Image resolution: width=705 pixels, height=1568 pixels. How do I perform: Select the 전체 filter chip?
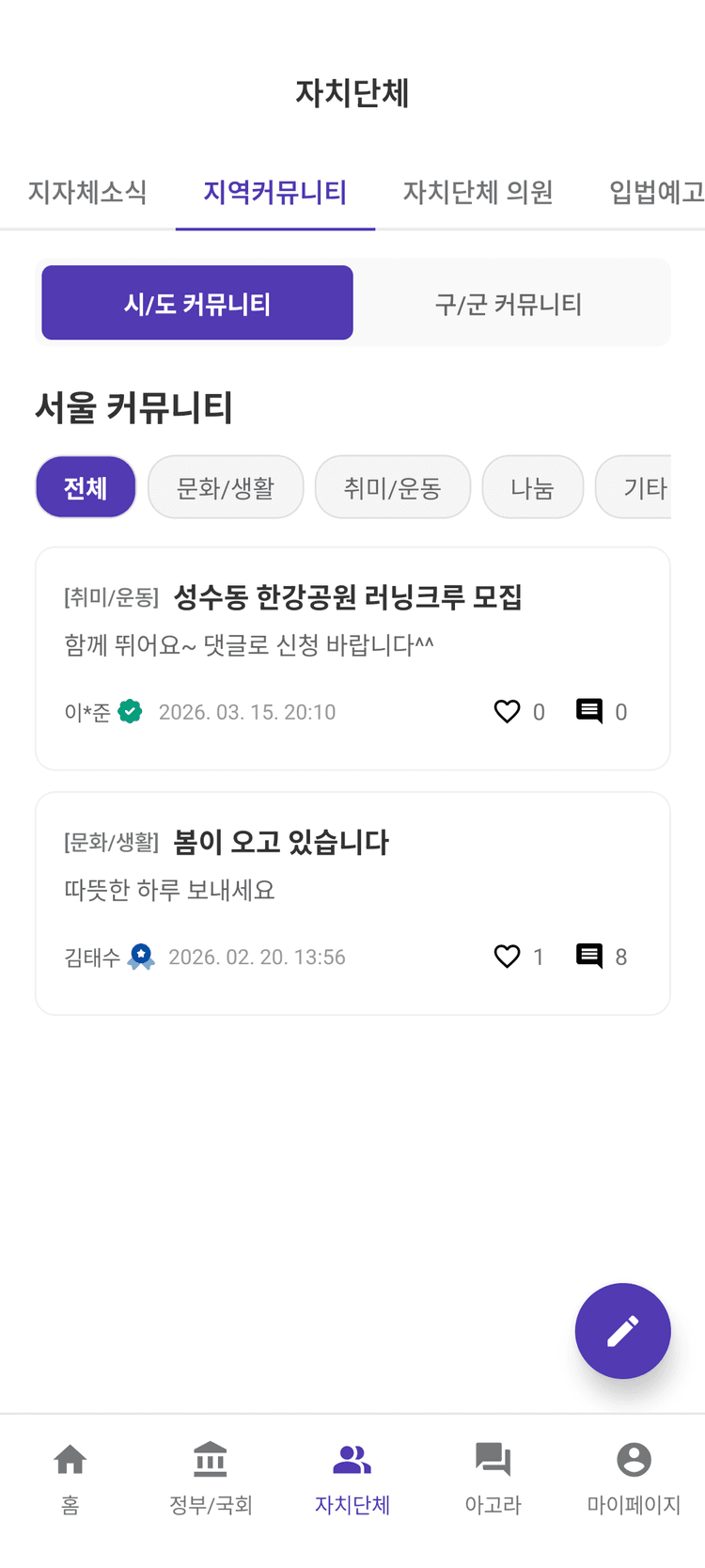(x=86, y=486)
